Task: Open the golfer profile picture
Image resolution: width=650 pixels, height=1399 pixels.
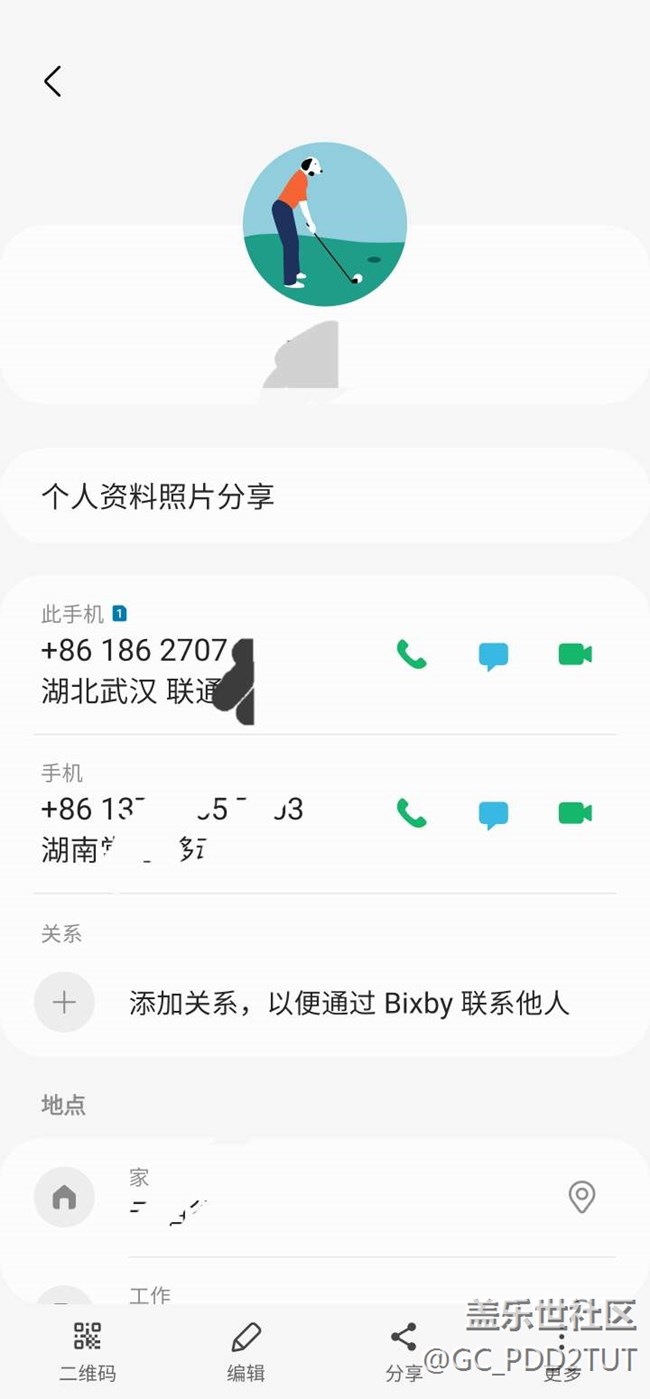Action: tap(325, 224)
